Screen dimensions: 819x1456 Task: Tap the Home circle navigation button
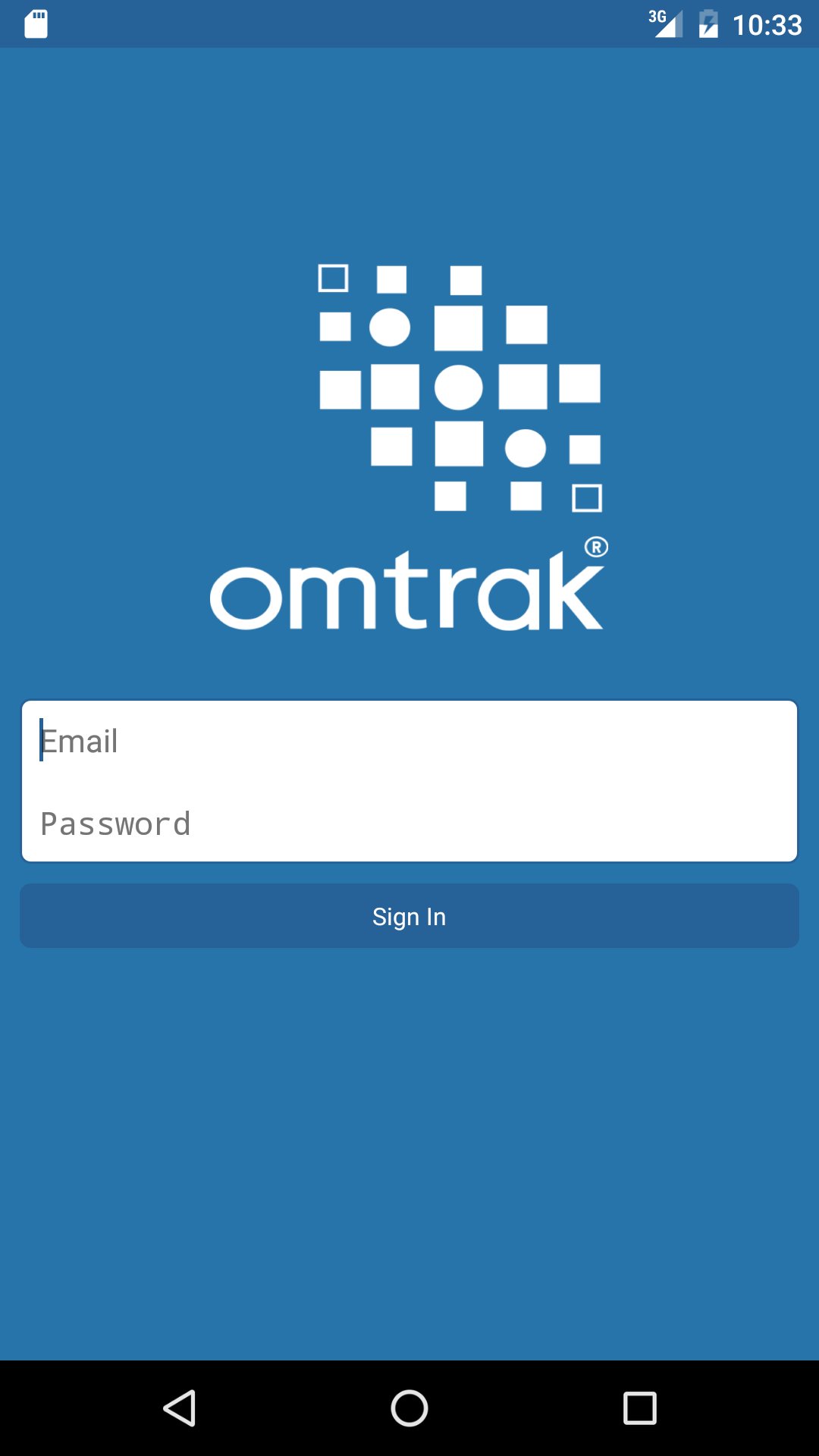click(409, 1408)
